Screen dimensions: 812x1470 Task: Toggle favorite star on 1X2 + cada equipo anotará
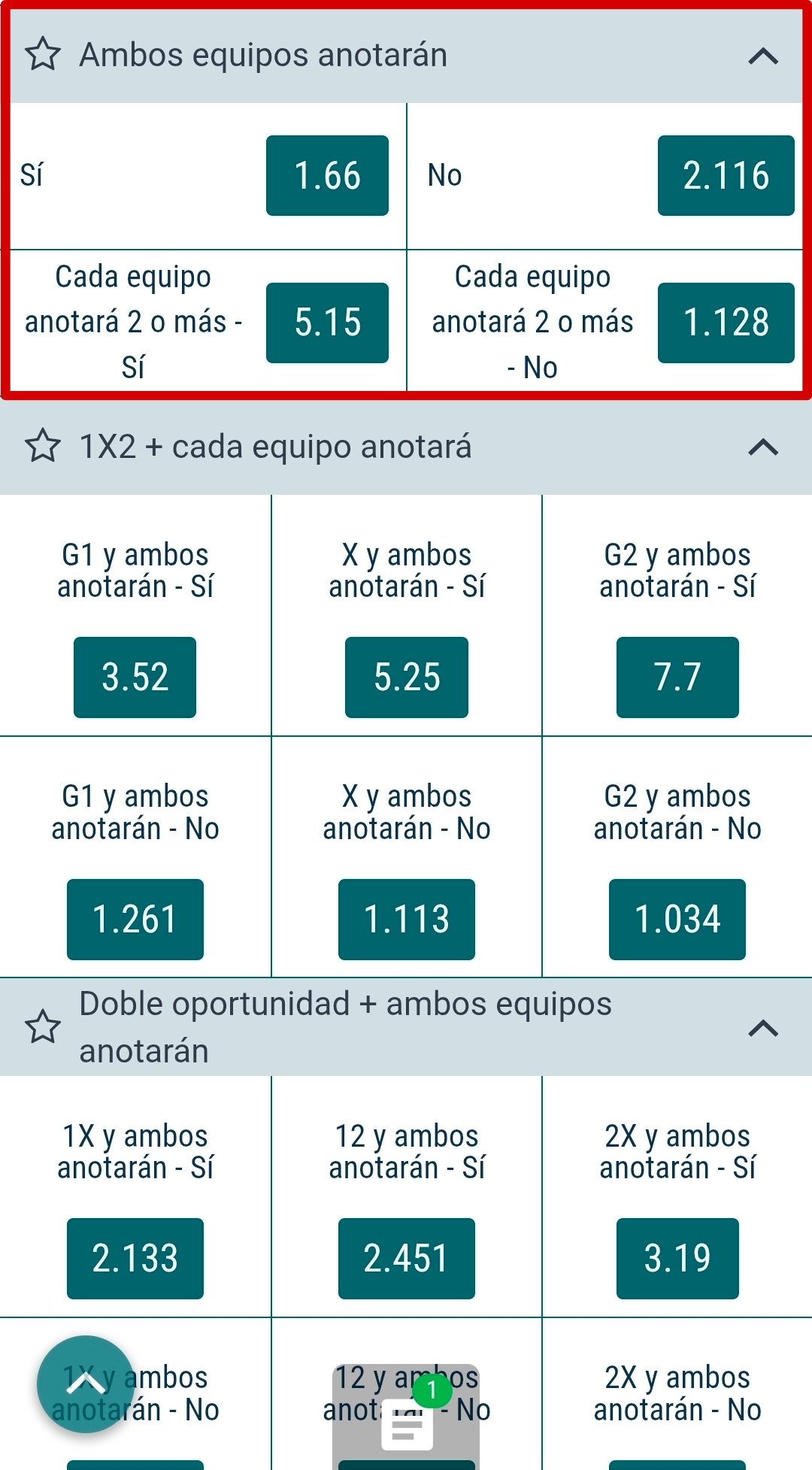point(41,447)
